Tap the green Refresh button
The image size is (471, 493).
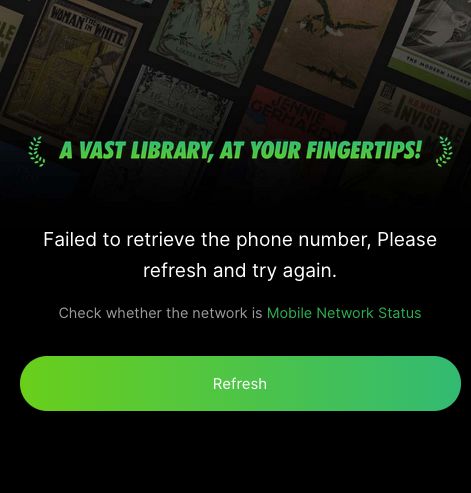point(240,383)
